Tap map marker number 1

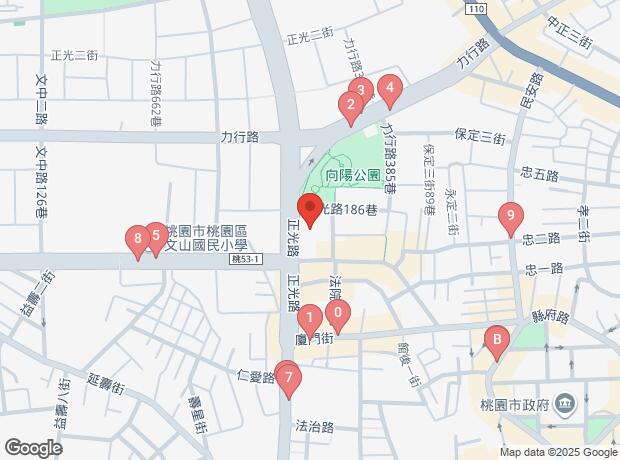pyautogui.click(x=310, y=320)
